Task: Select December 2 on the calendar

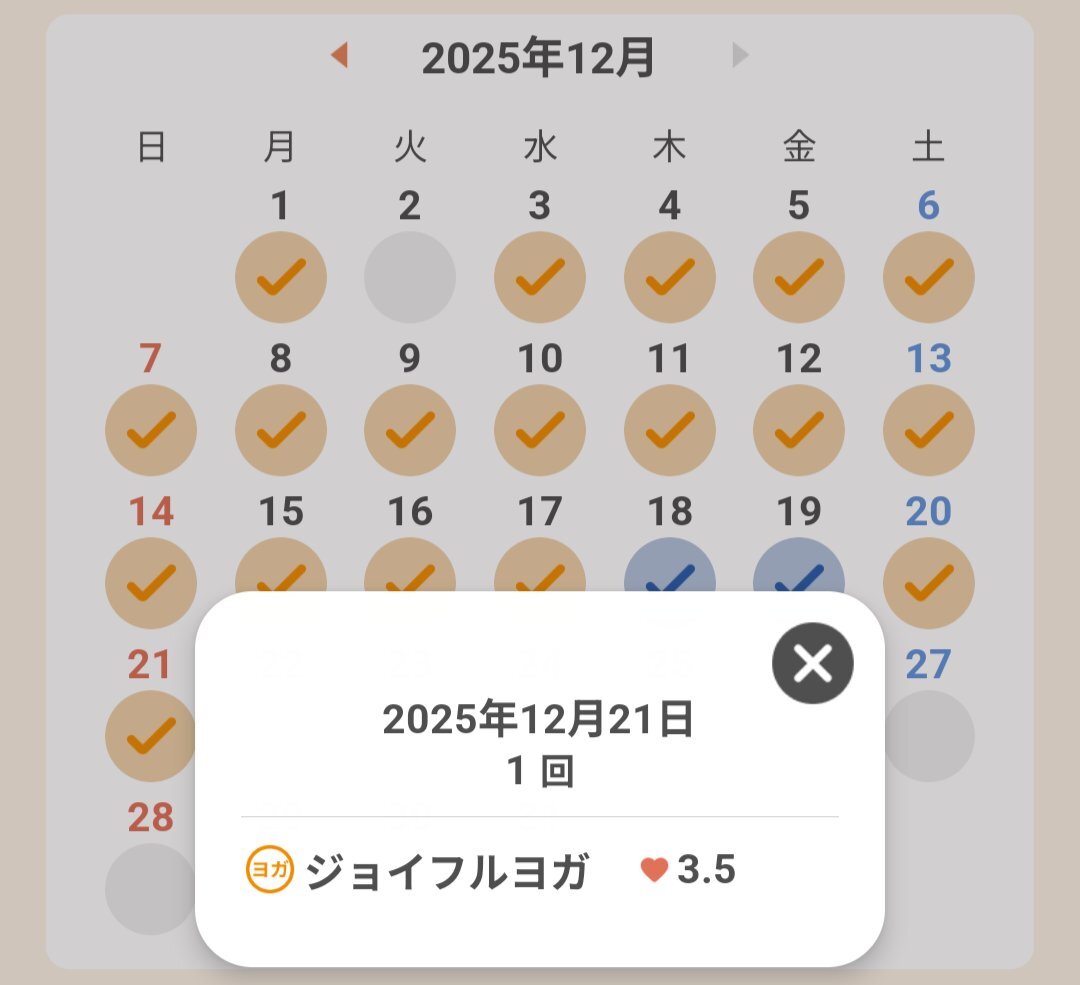Action: (410, 277)
